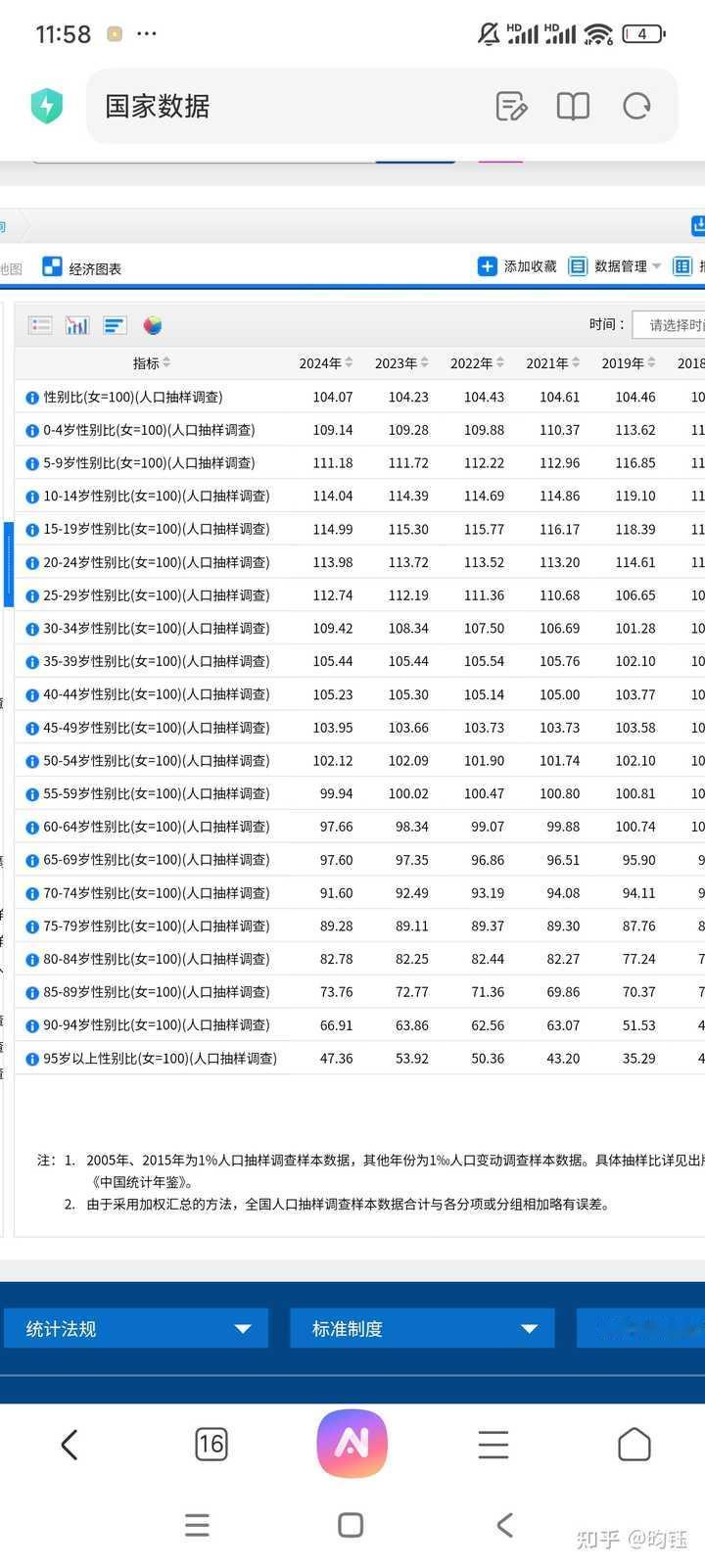Select the table list view icon
Image resolution: width=705 pixels, height=1568 pixels.
pyautogui.click(x=39, y=325)
